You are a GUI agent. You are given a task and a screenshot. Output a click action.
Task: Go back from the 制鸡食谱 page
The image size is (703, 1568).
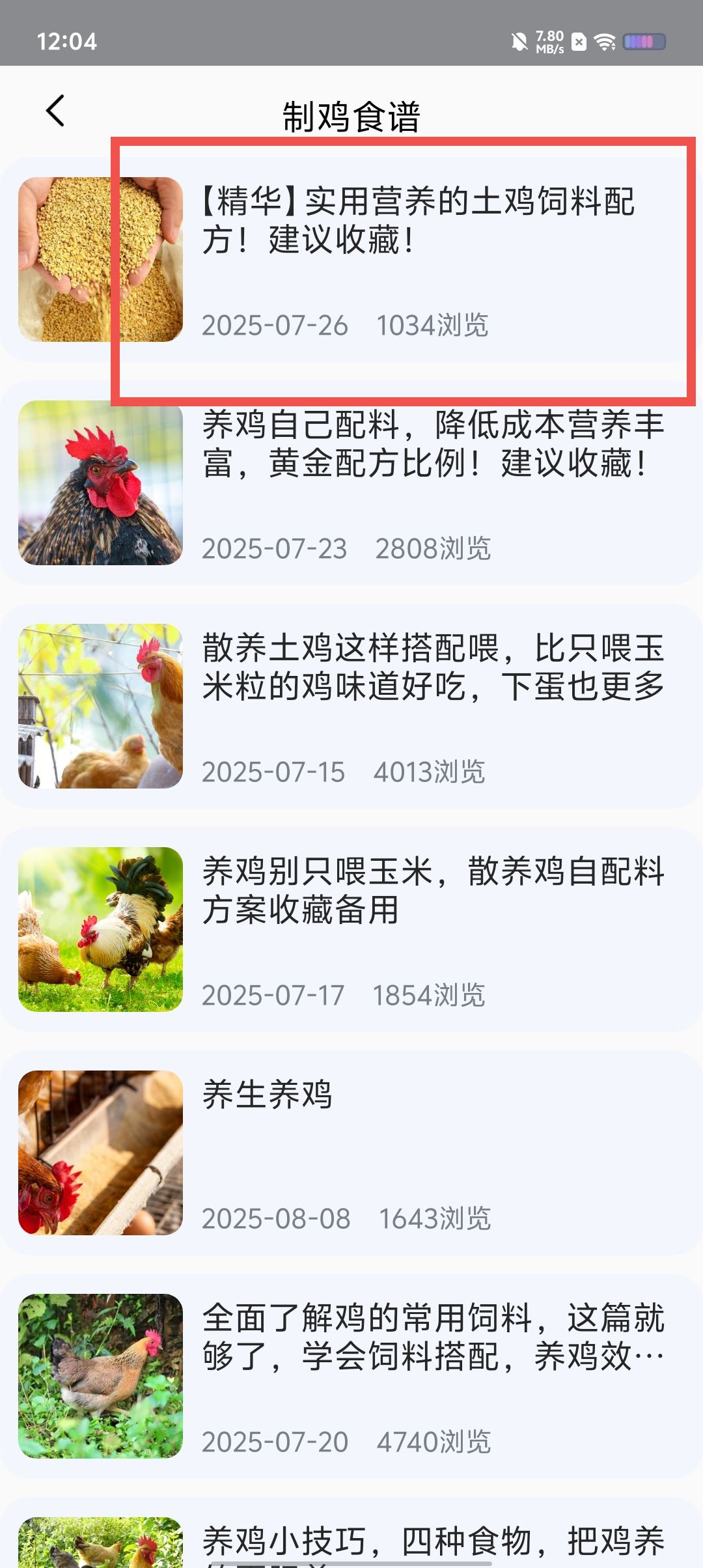tap(56, 111)
